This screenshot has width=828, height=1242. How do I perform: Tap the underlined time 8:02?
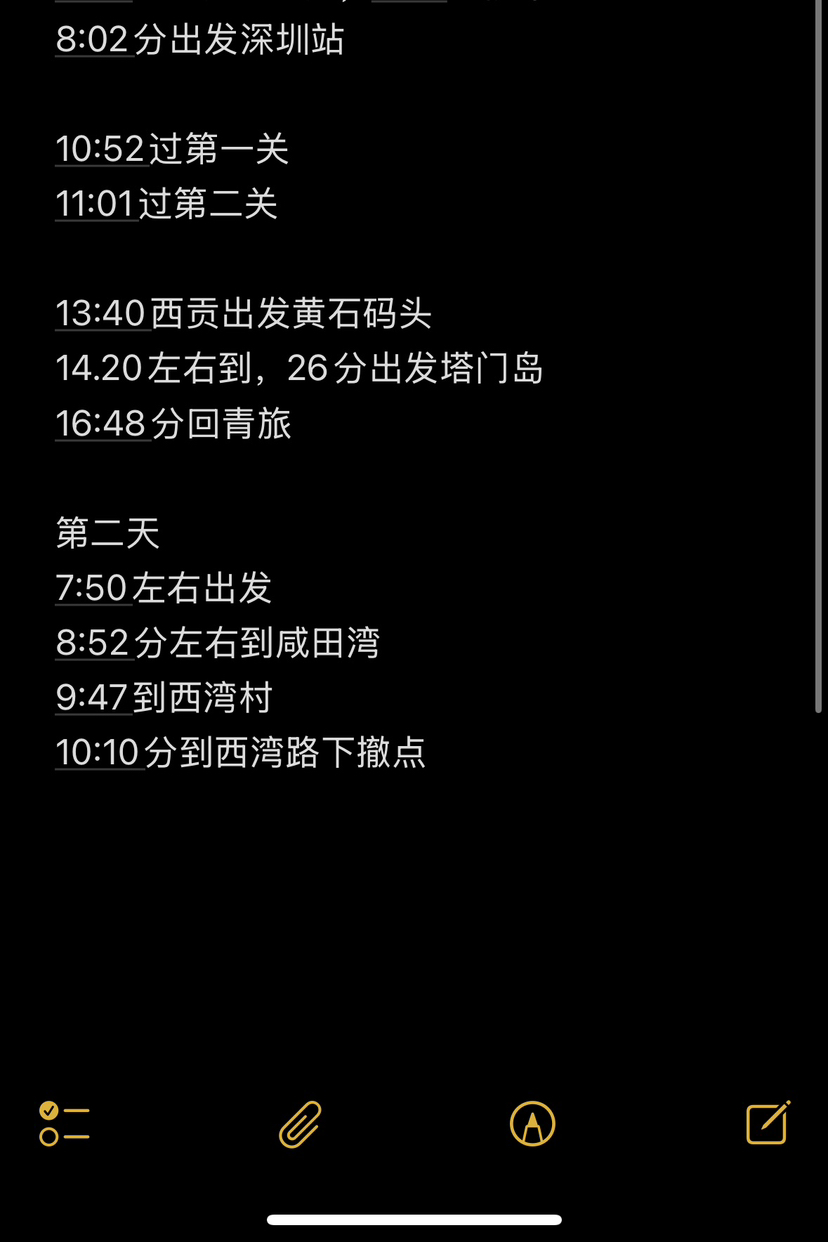coord(94,40)
